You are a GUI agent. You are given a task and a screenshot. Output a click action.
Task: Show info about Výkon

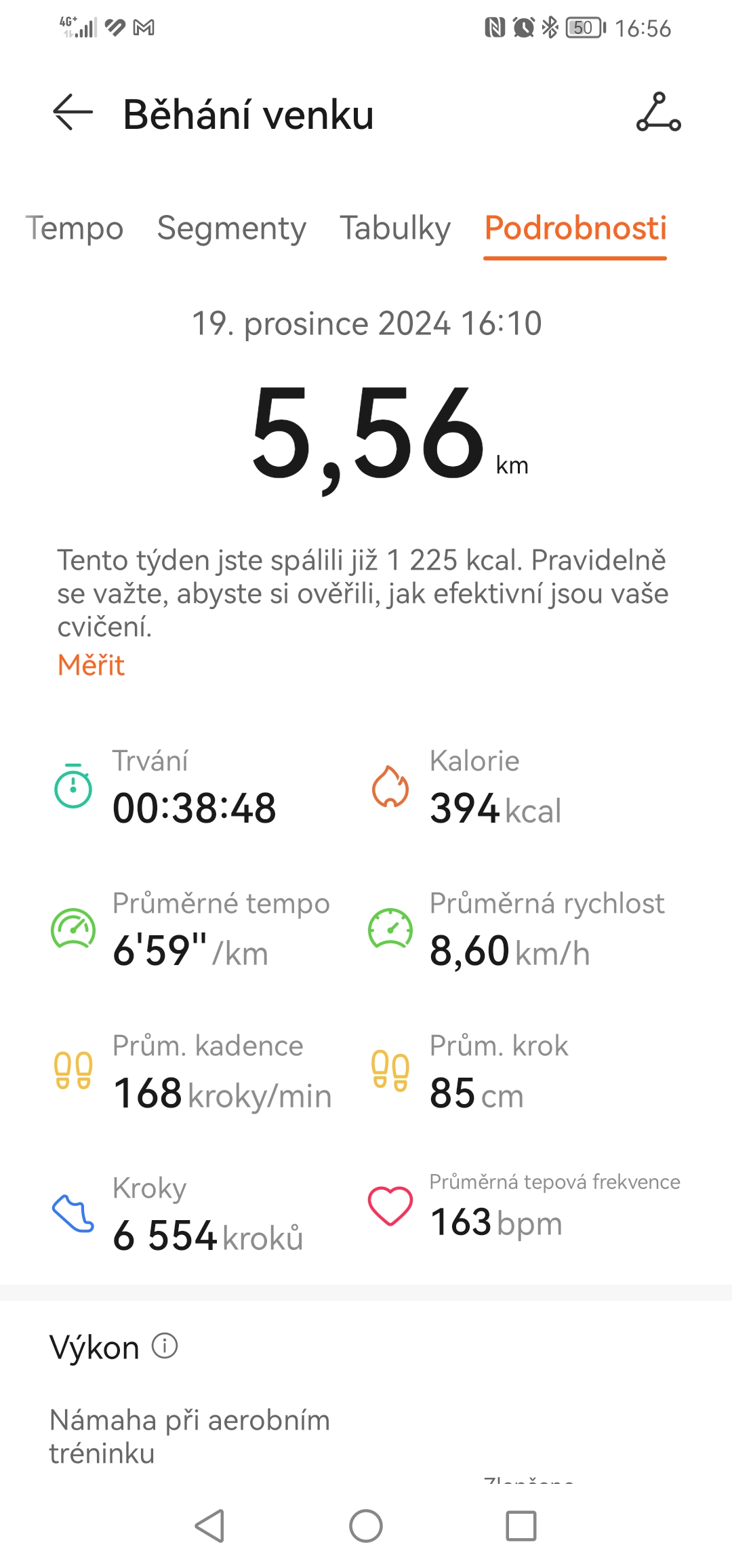(165, 1346)
